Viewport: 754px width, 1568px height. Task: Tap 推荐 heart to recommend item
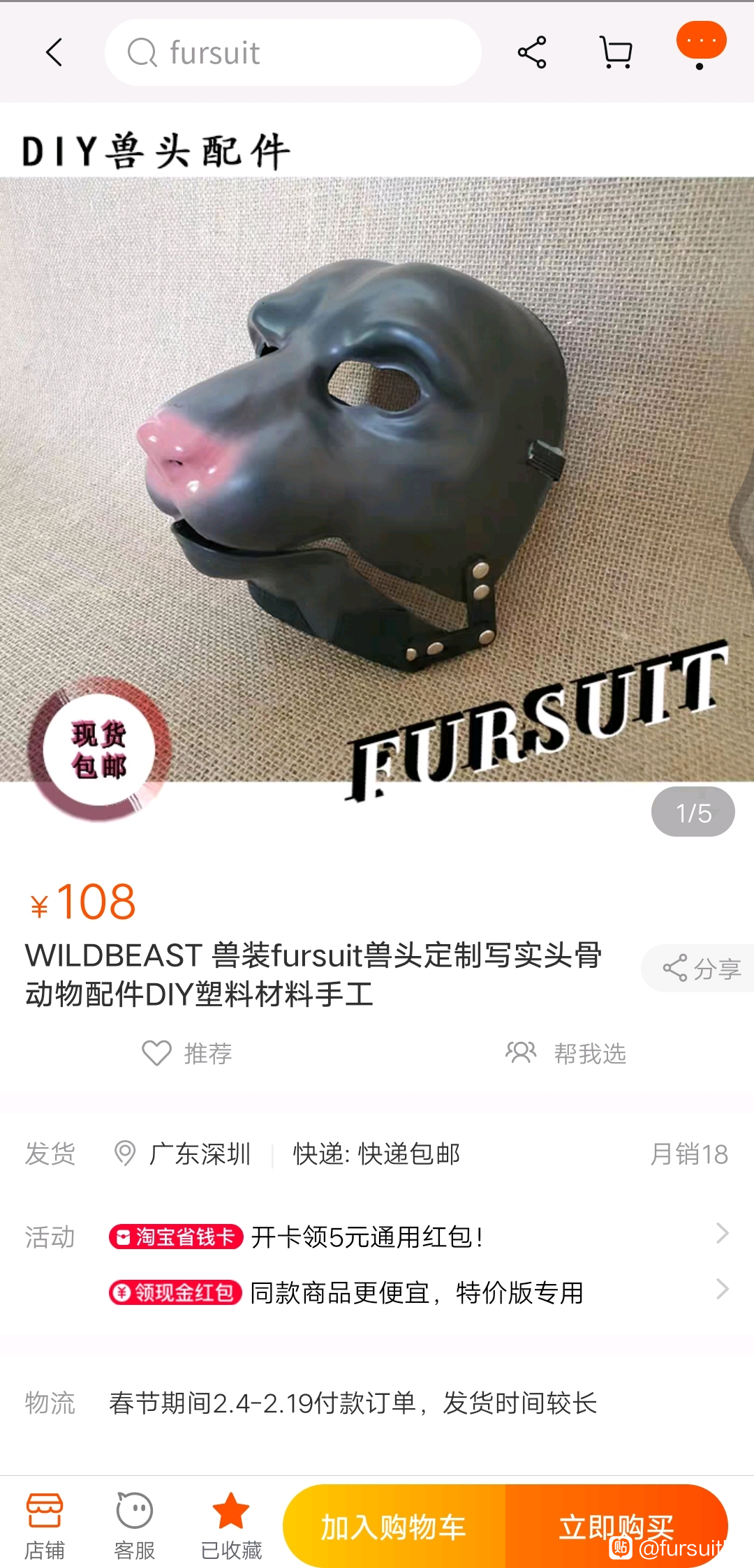pyautogui.click(x=187, y=1053)
